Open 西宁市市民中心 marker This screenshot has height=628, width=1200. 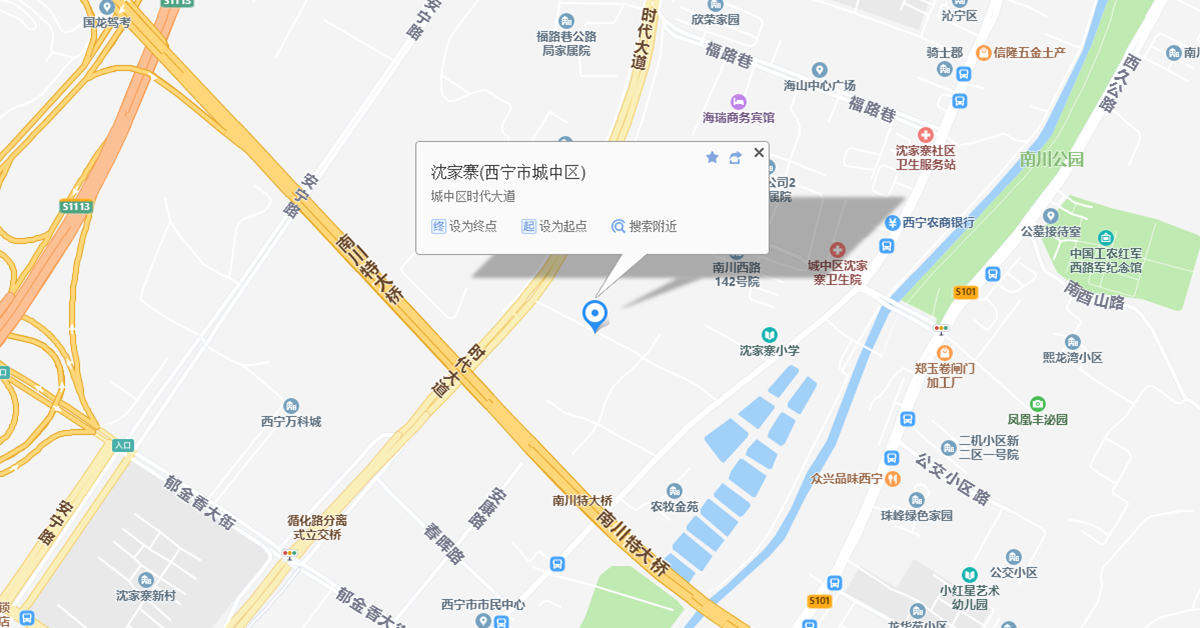click(483, 621)
